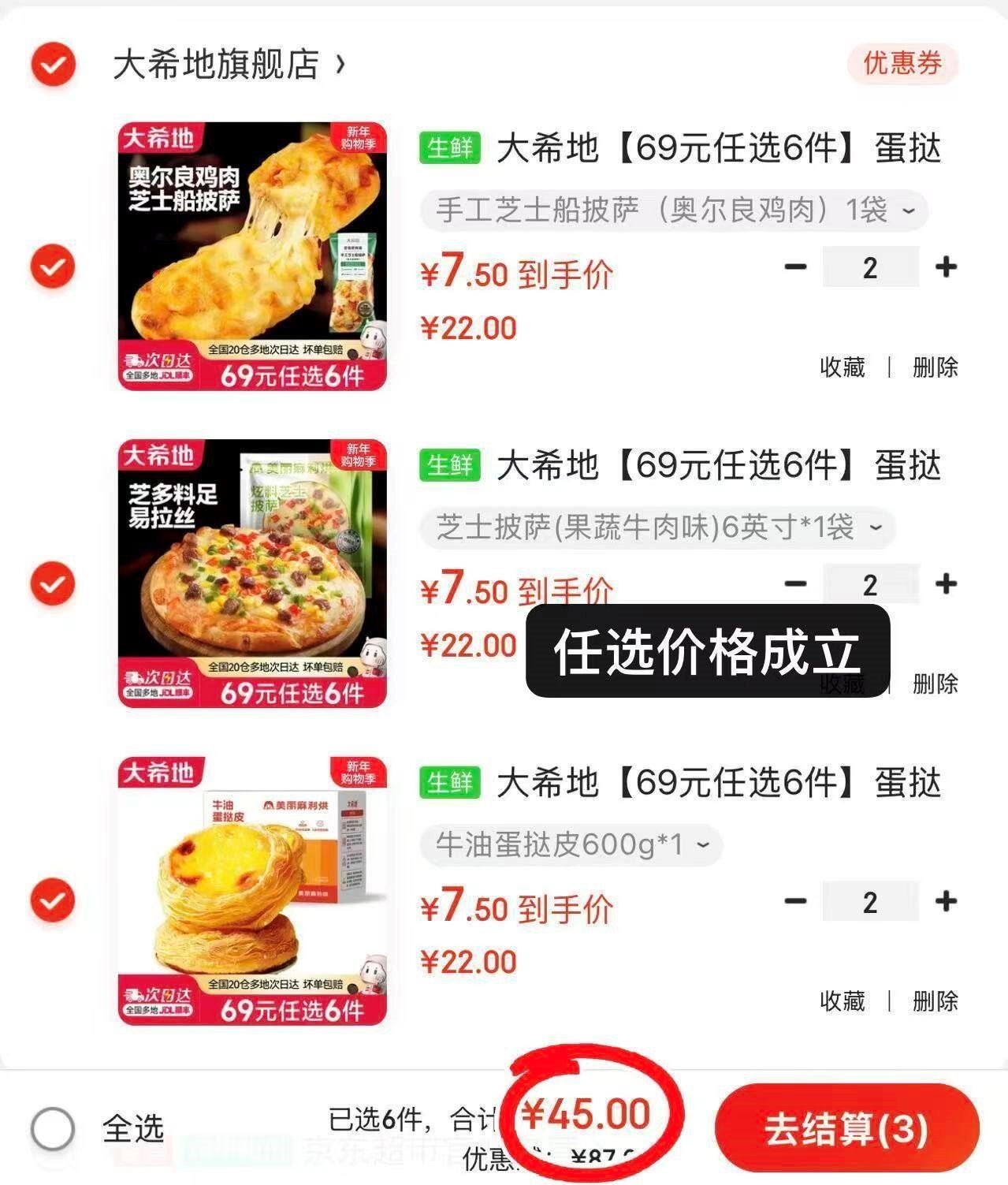The image size is (1008, 1185).
Task: Uncheck the 大希地旗舰店 store checkbox
Action: pyautogui.click(x=53, y=64)
